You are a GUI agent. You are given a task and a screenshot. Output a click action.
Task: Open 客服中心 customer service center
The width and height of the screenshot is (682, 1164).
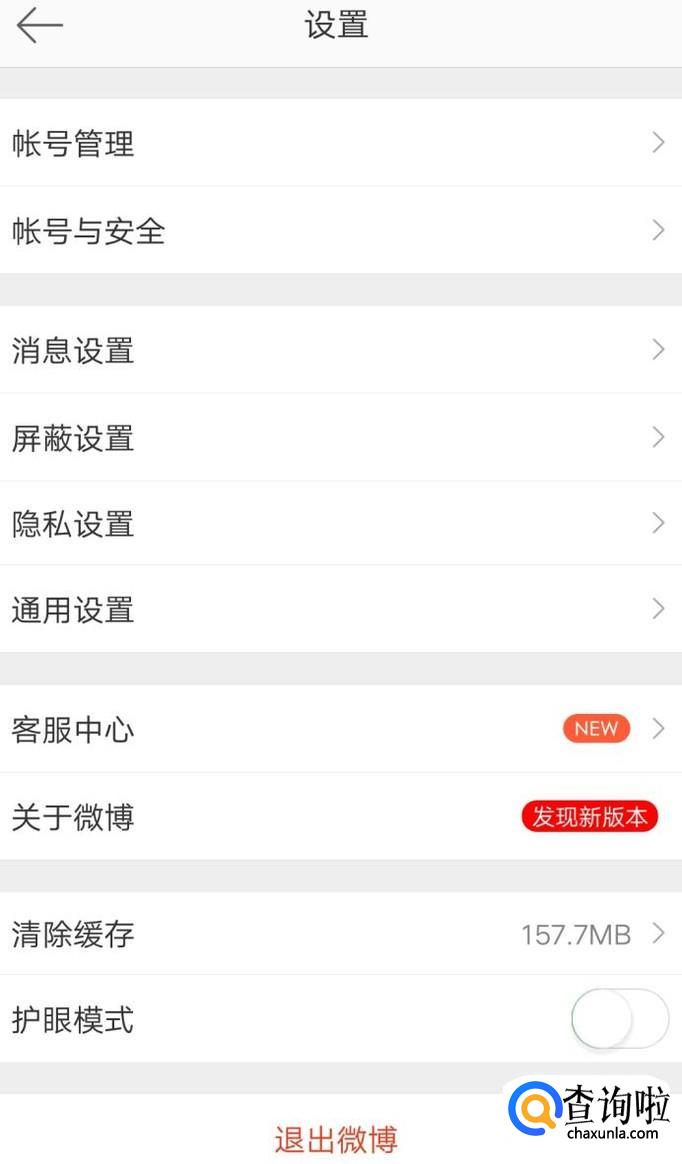click(340, 729)
